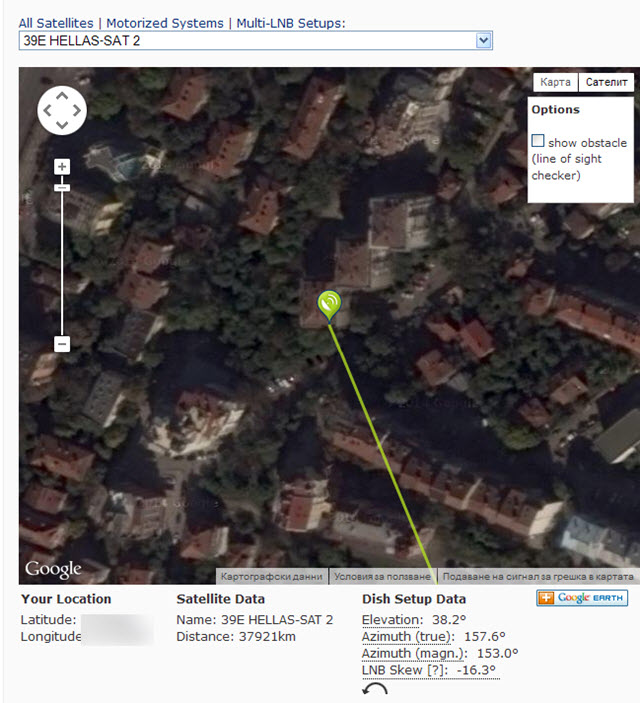Open the Google logo link
The image size is (640, 703).
53,569
